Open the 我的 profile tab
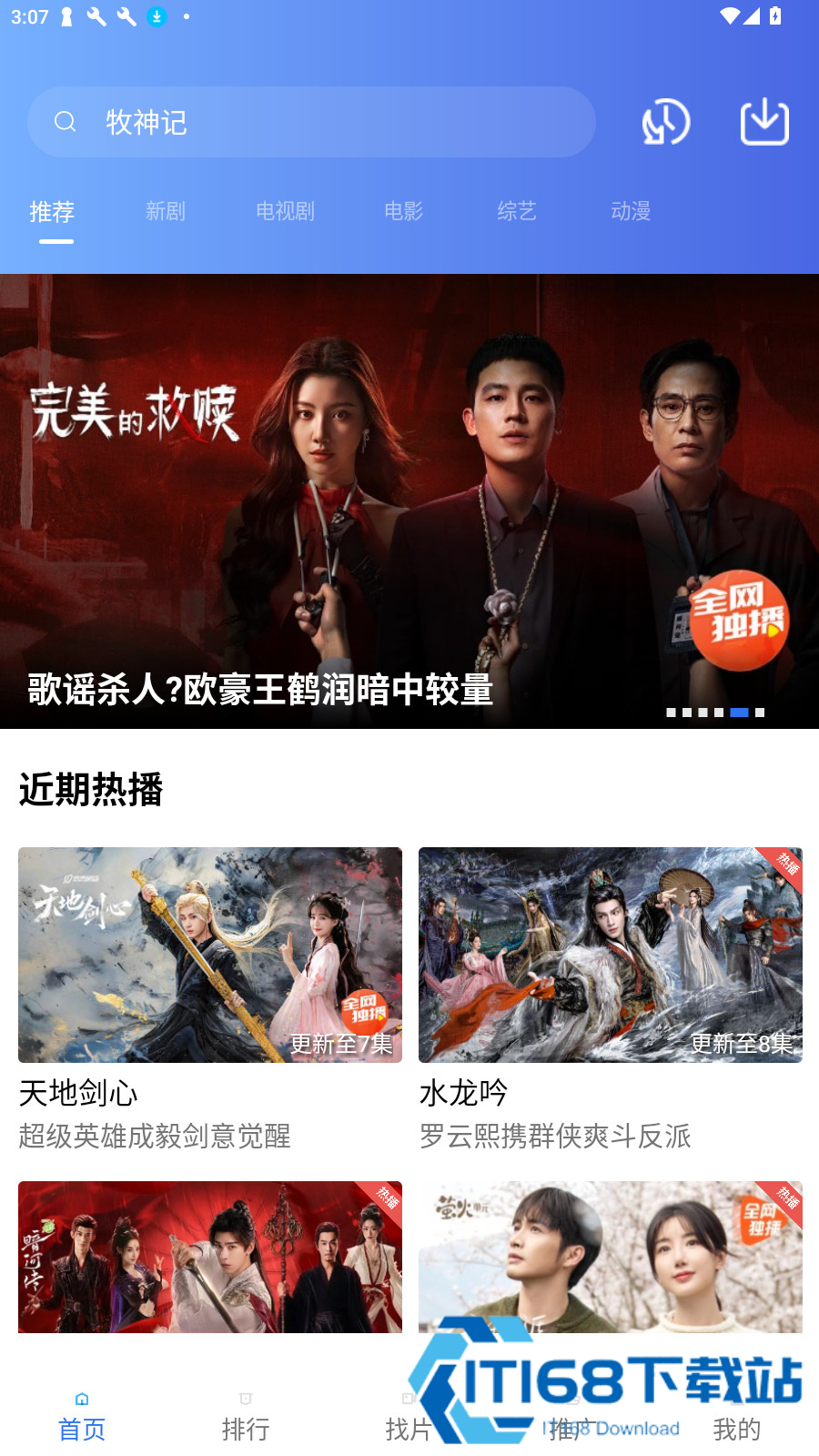 coord(737,1417)
